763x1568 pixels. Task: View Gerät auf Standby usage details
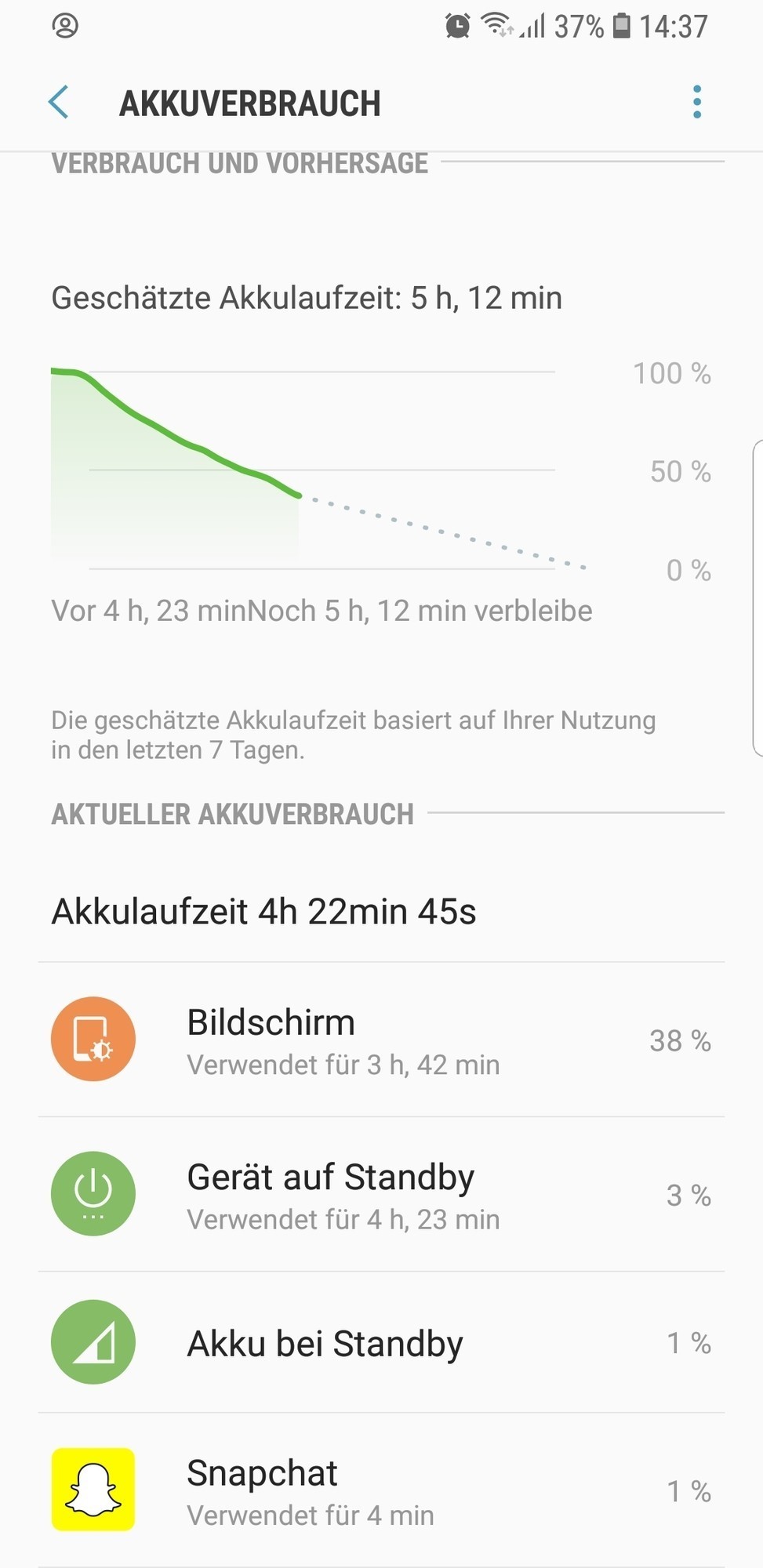coord(381,1194)
